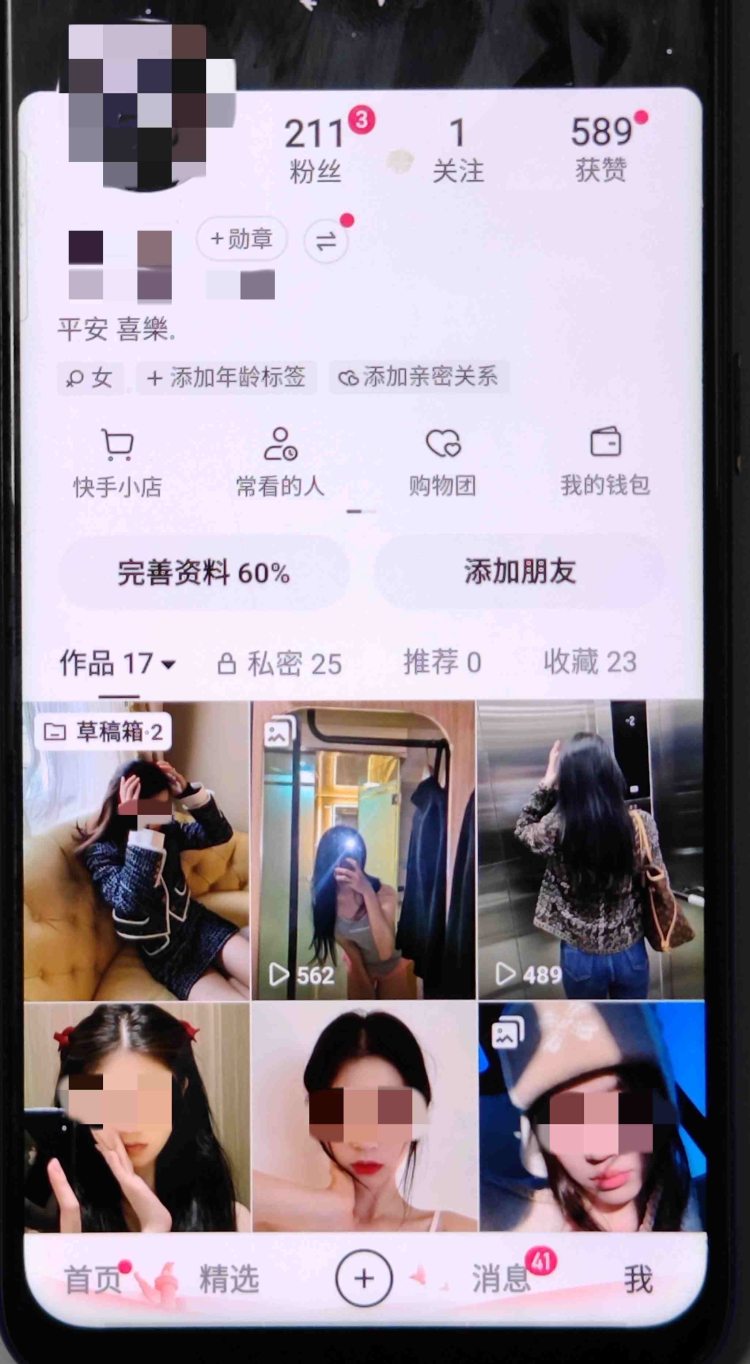Tap the +勋章 badge button
750x1364 pixels.
point(242,240)
